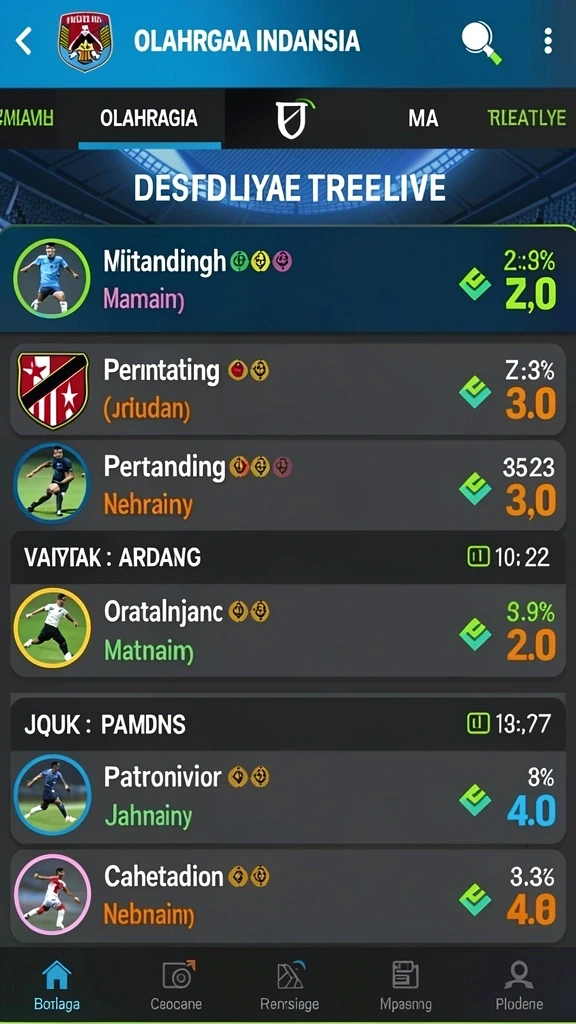Image resolution: width=576 pixels, height=1024 pixels.
Task: Go back using the header arrow
Action: [24, 40]
